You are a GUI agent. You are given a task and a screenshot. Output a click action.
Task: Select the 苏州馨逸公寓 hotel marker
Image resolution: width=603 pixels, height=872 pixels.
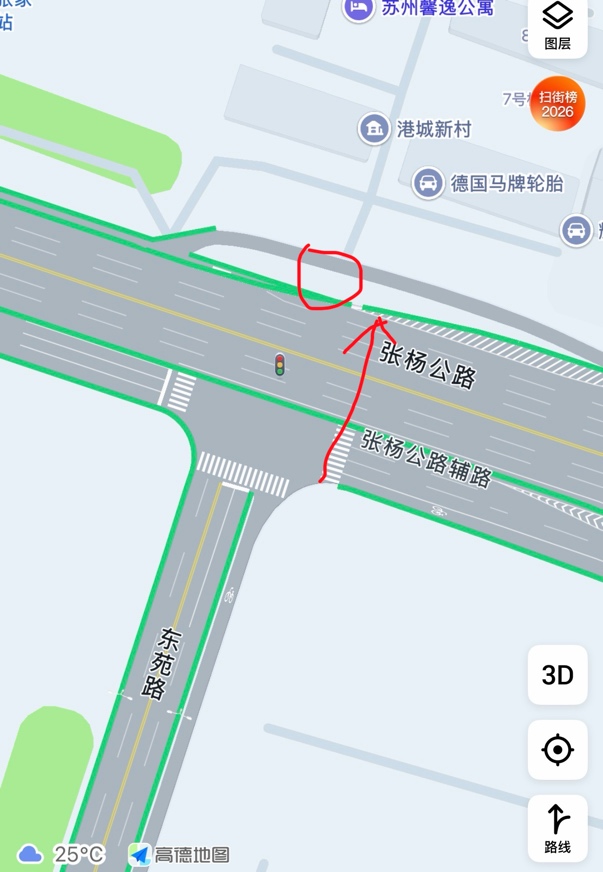[358, 9]
